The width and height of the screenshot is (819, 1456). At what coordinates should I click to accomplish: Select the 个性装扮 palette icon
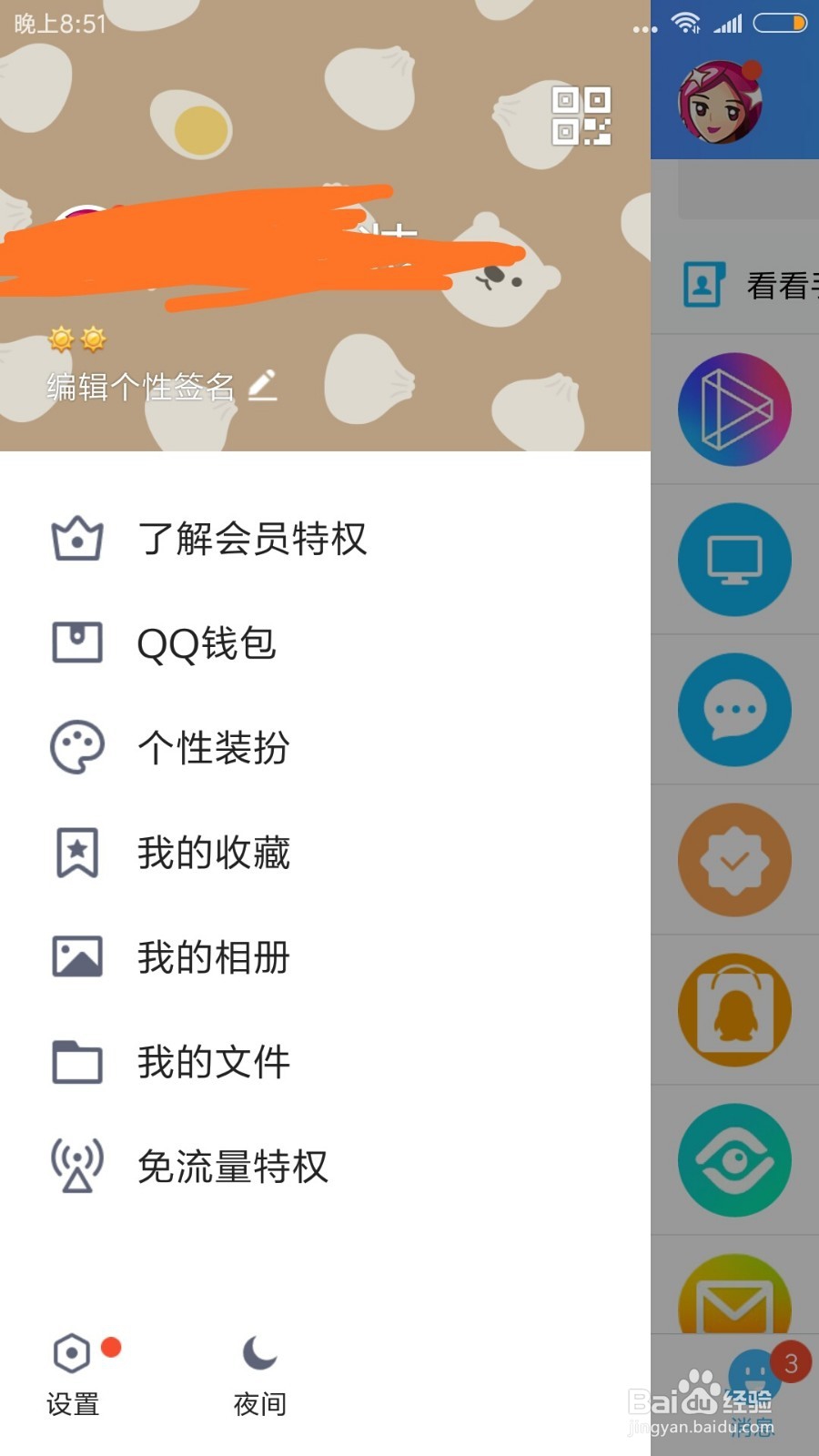[77, 746]
